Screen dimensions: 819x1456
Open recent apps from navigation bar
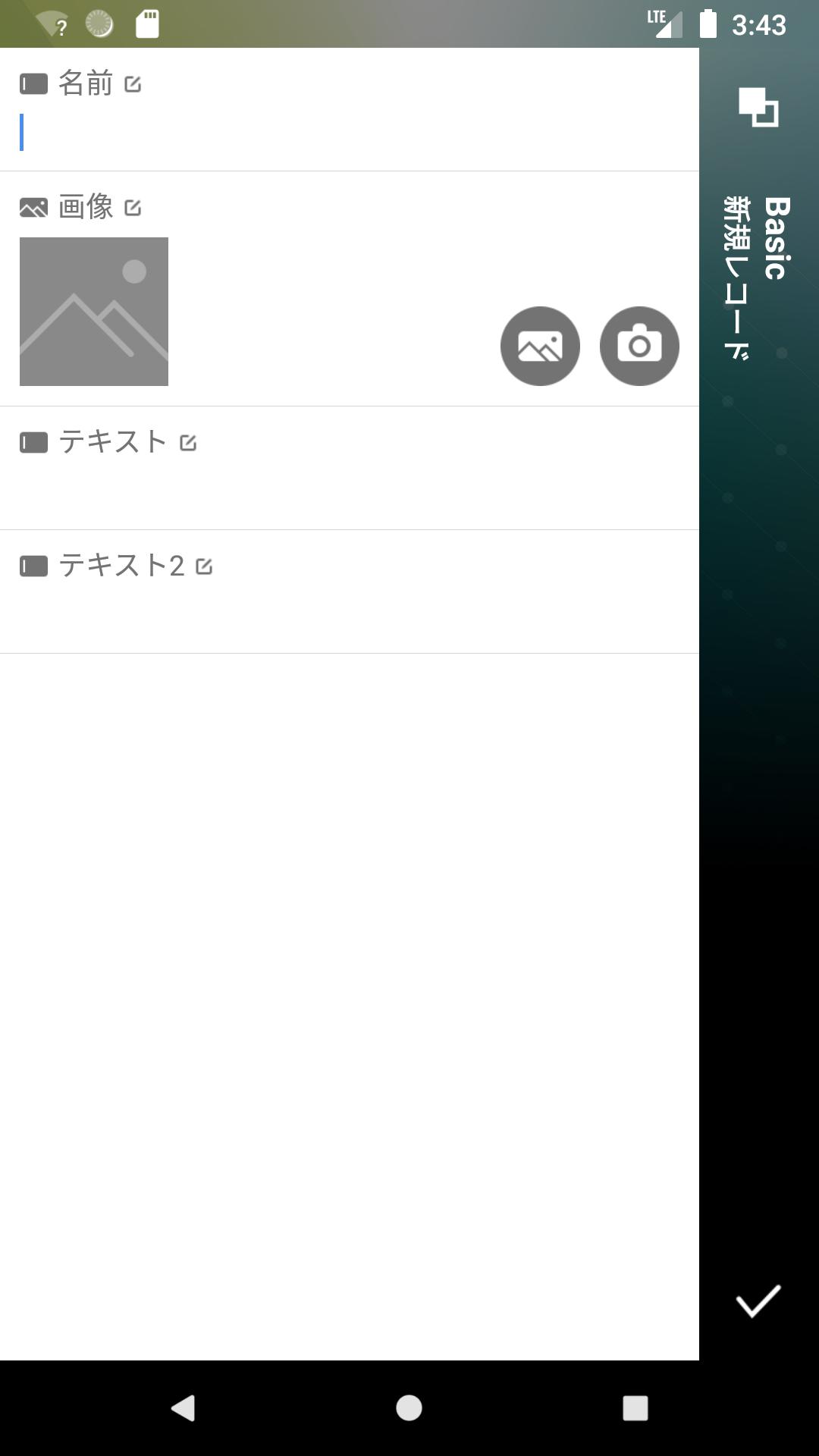(x=635, y=1408)
